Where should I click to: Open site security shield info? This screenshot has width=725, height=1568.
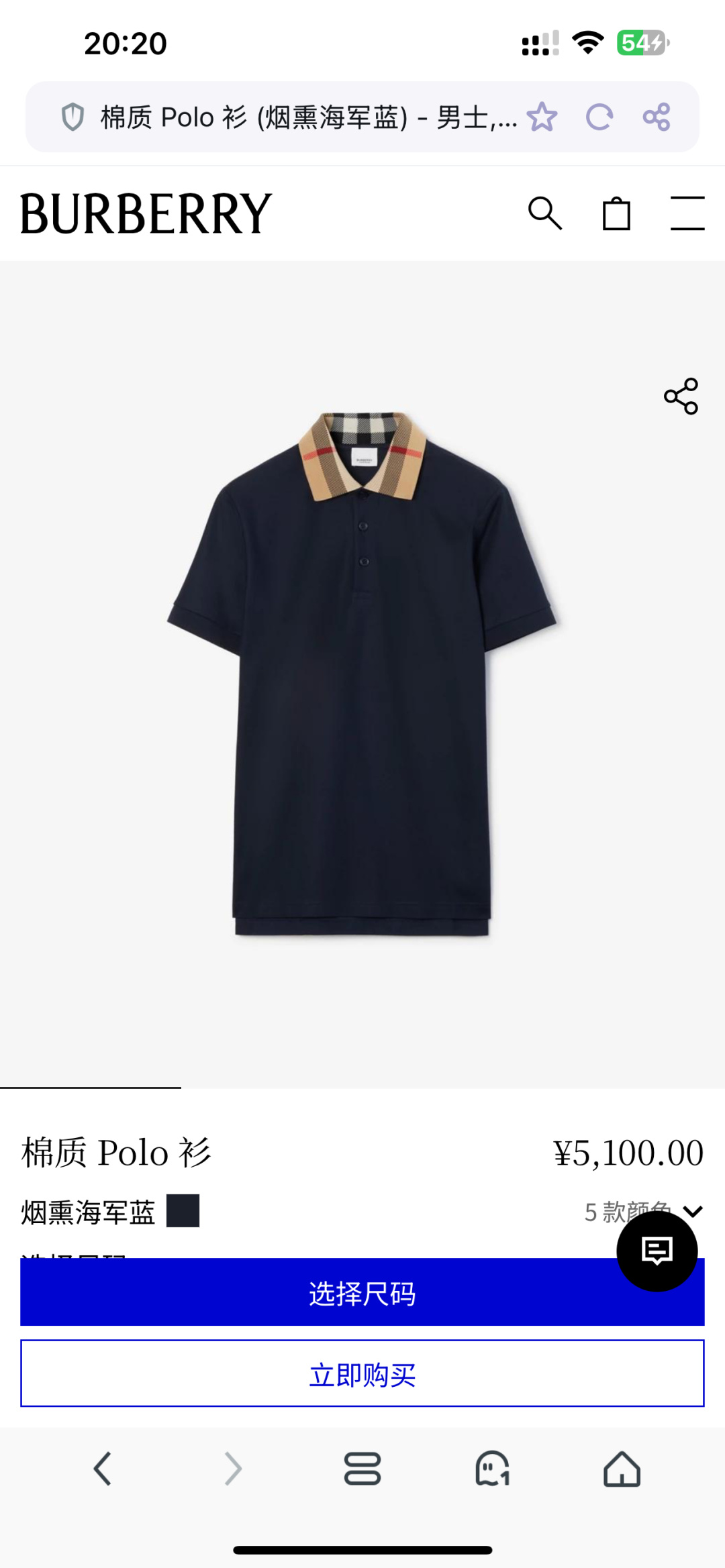coord(72,117)
